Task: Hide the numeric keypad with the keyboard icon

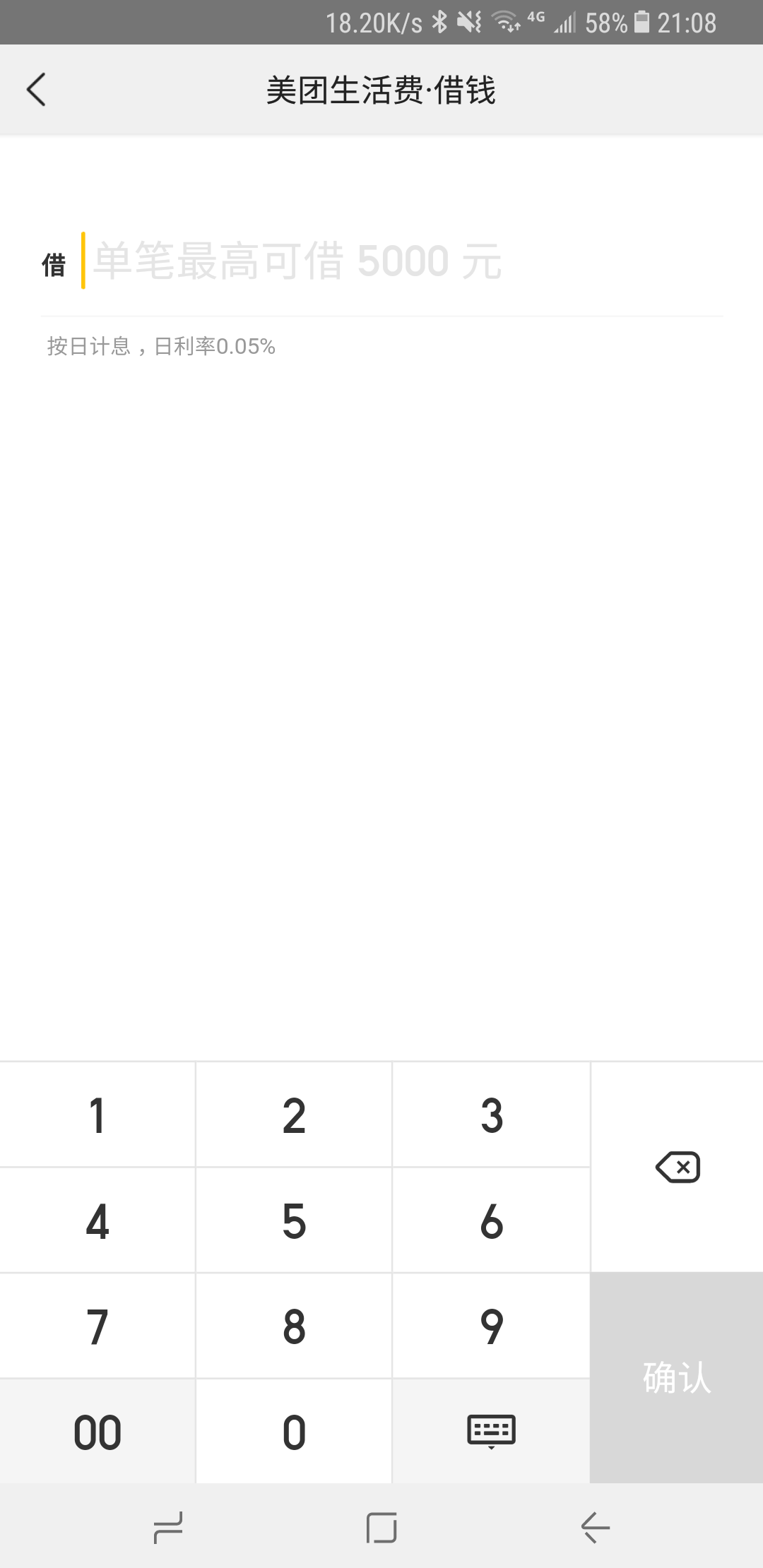Action: tap(491, 1432)
